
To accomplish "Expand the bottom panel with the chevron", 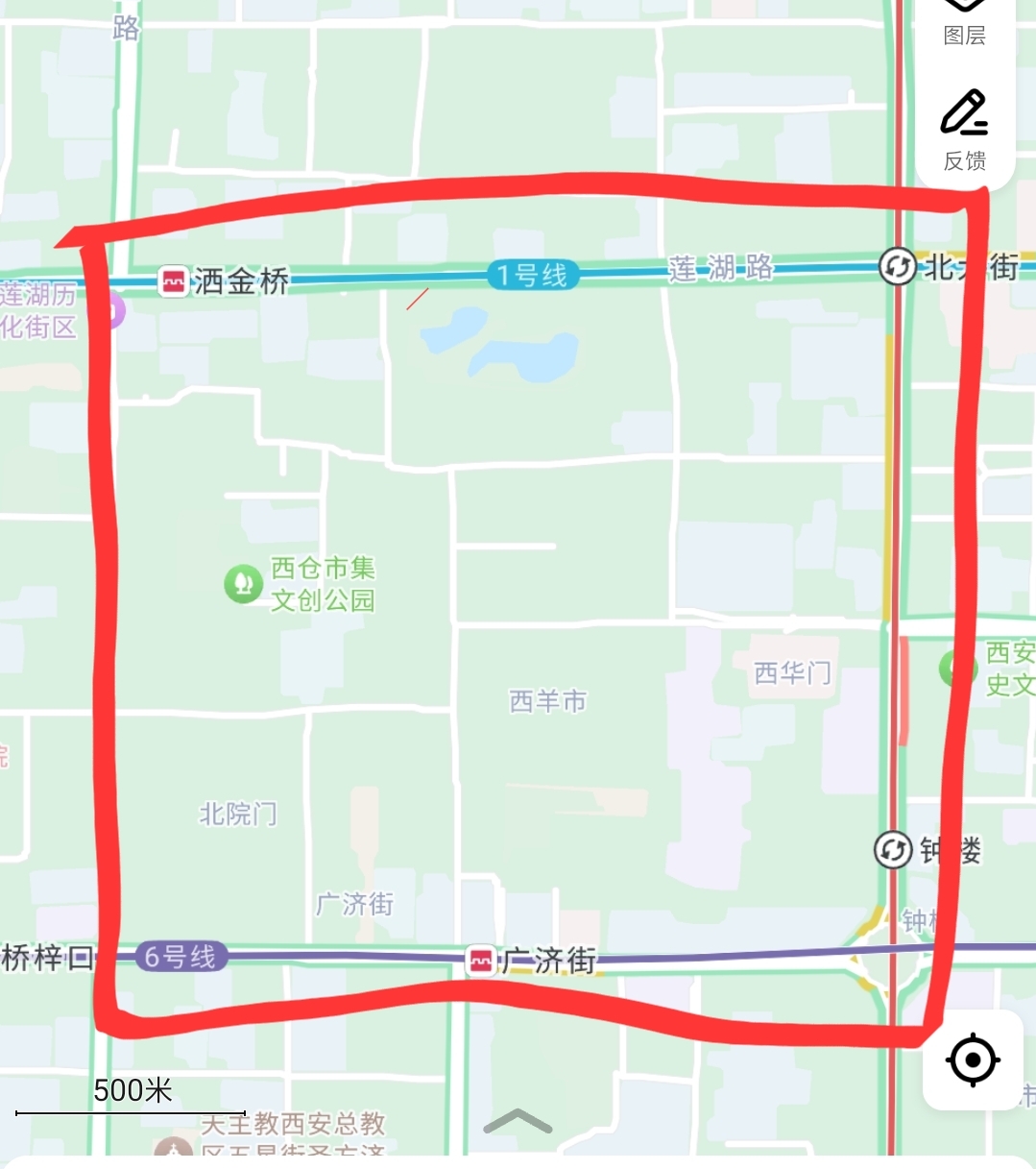I will [x=518, y=1121].
